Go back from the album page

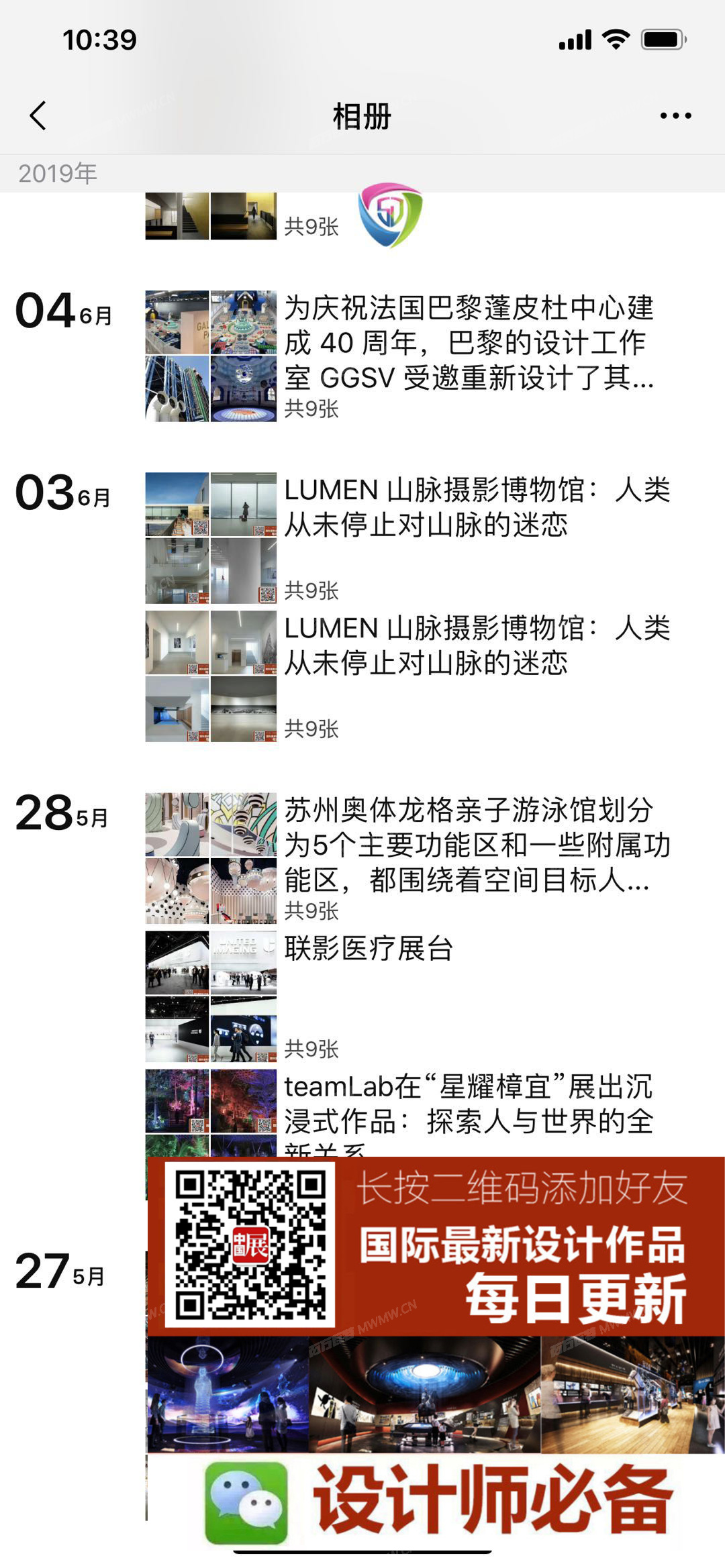[38, 115]
